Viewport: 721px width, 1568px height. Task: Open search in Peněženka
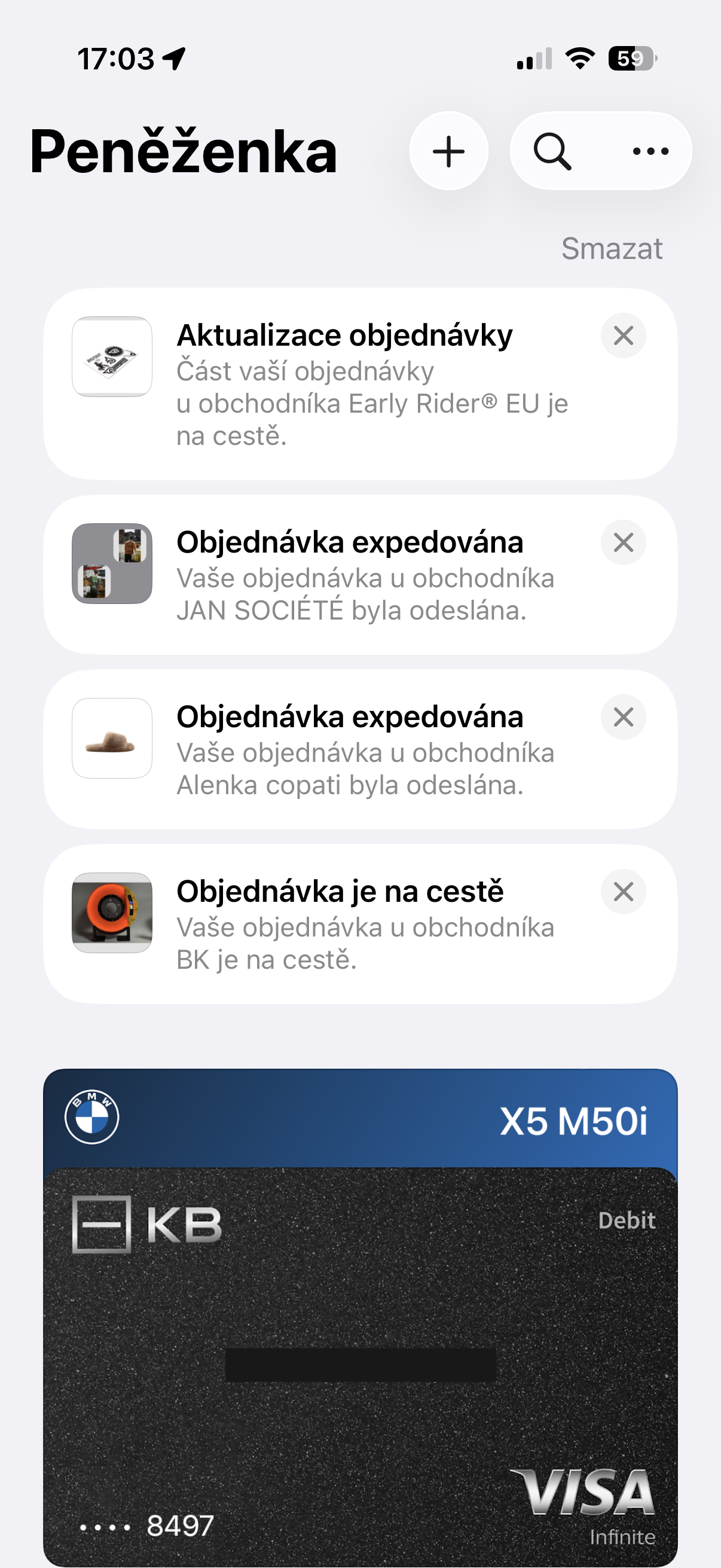(552, 151)
